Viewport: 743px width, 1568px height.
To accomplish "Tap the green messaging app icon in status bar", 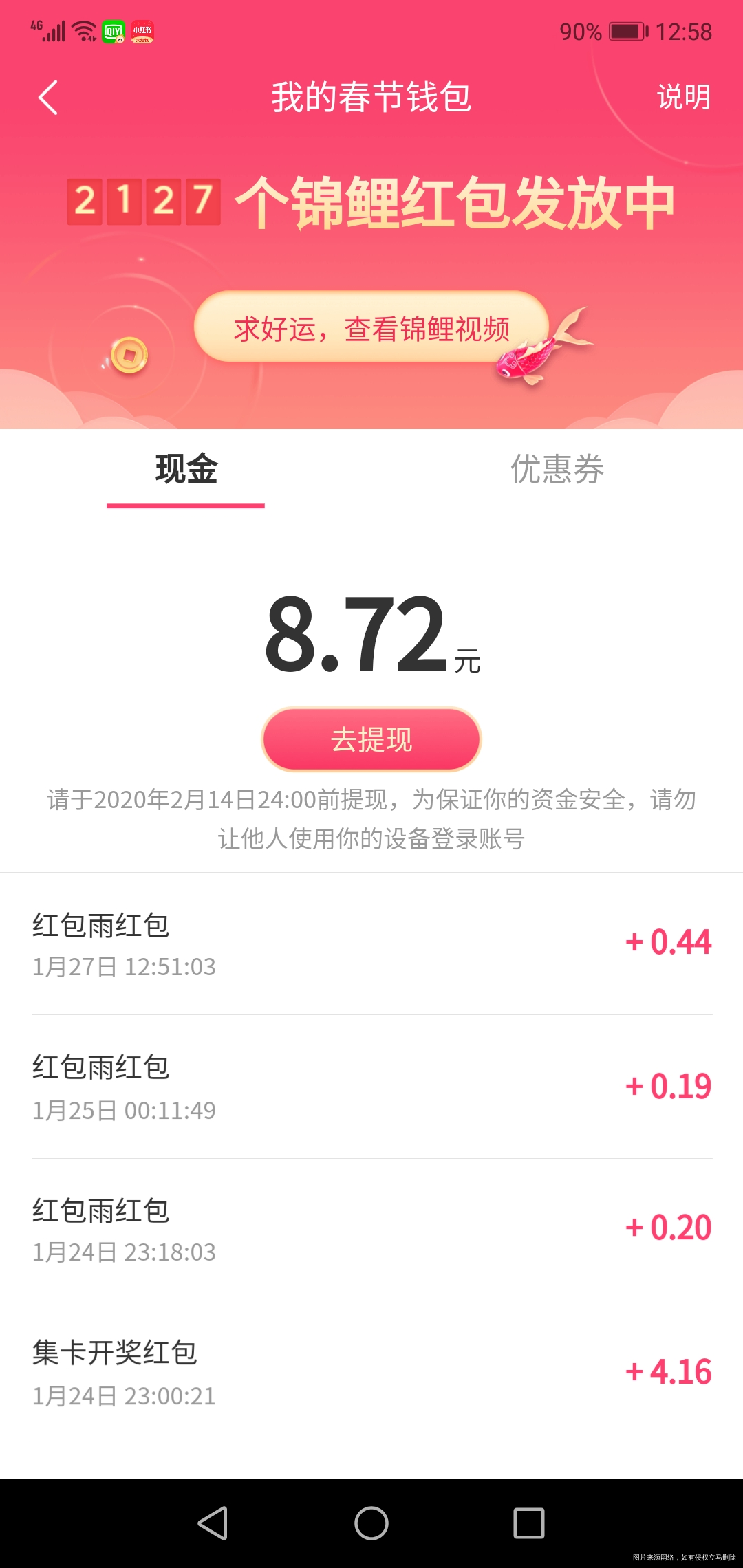I will 114,29.
